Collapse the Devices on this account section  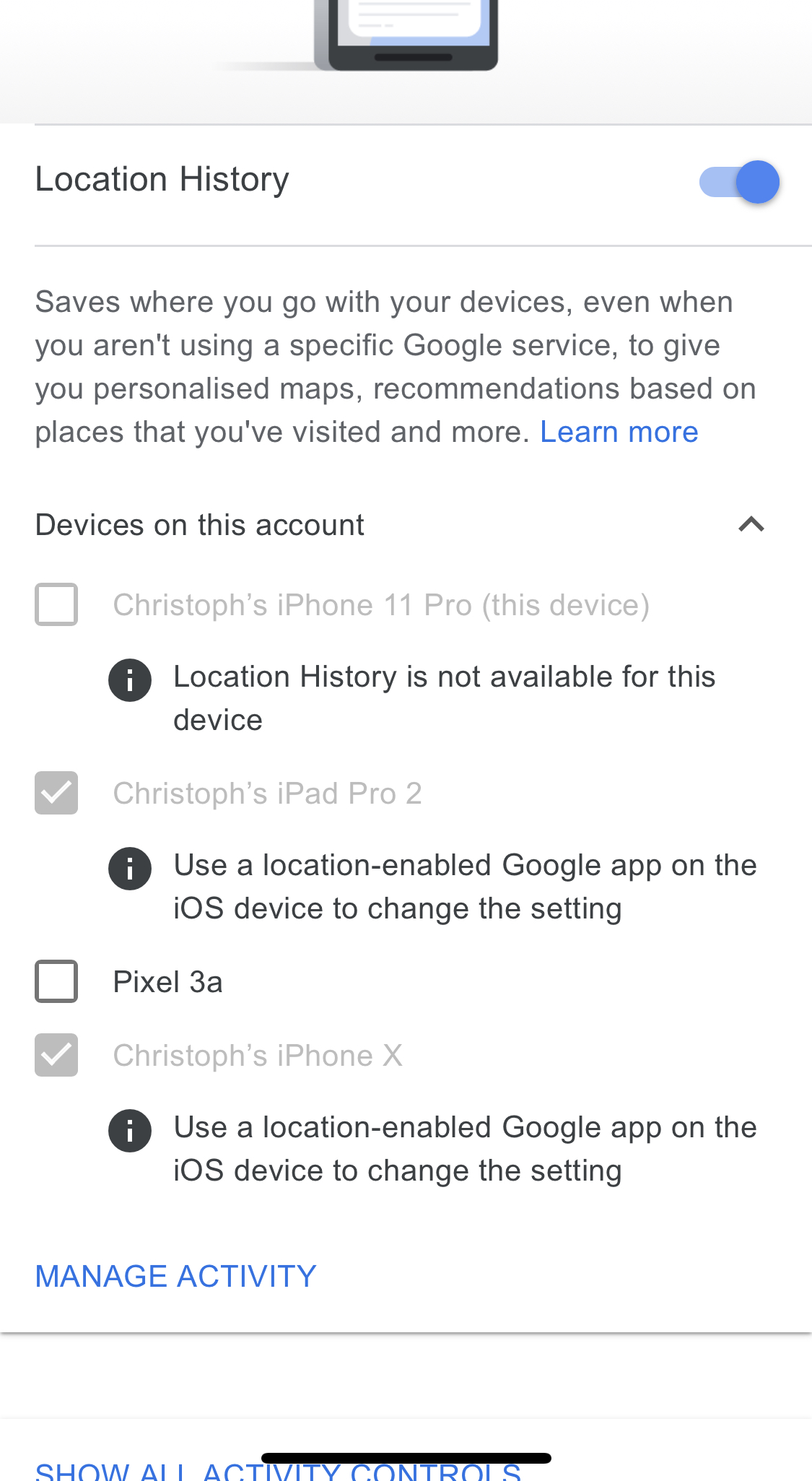point(751,524)
